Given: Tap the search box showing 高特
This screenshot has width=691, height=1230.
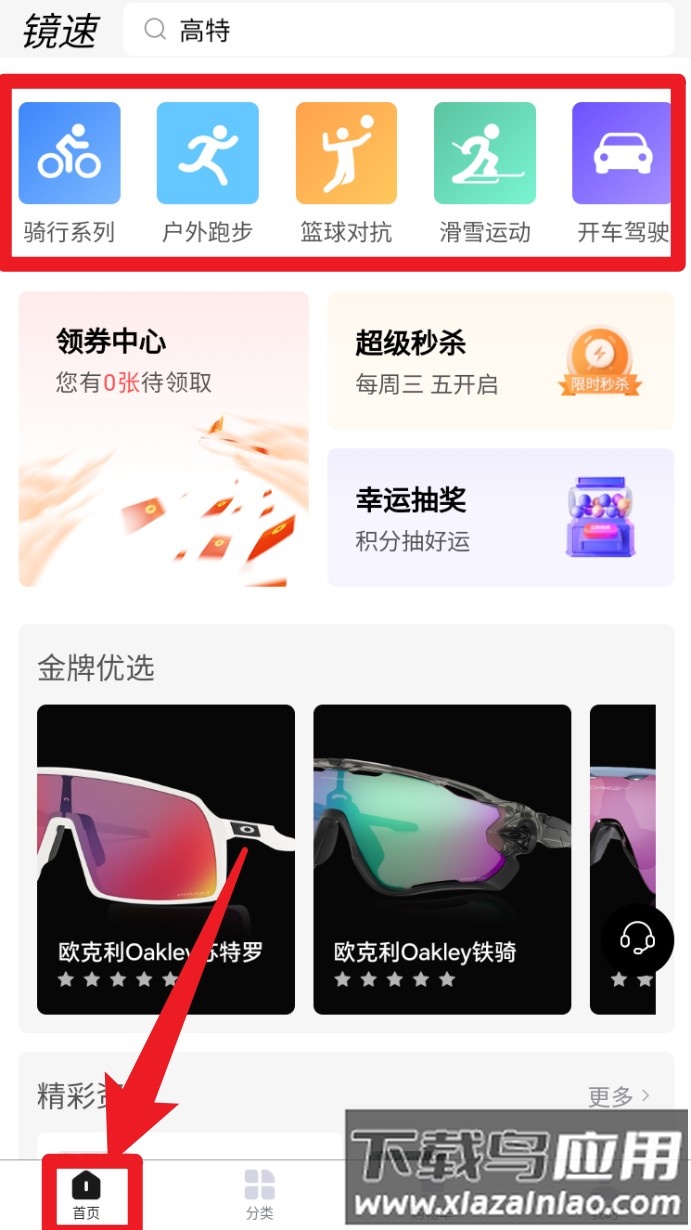Looking at the screenshot, I should point(398,30).
